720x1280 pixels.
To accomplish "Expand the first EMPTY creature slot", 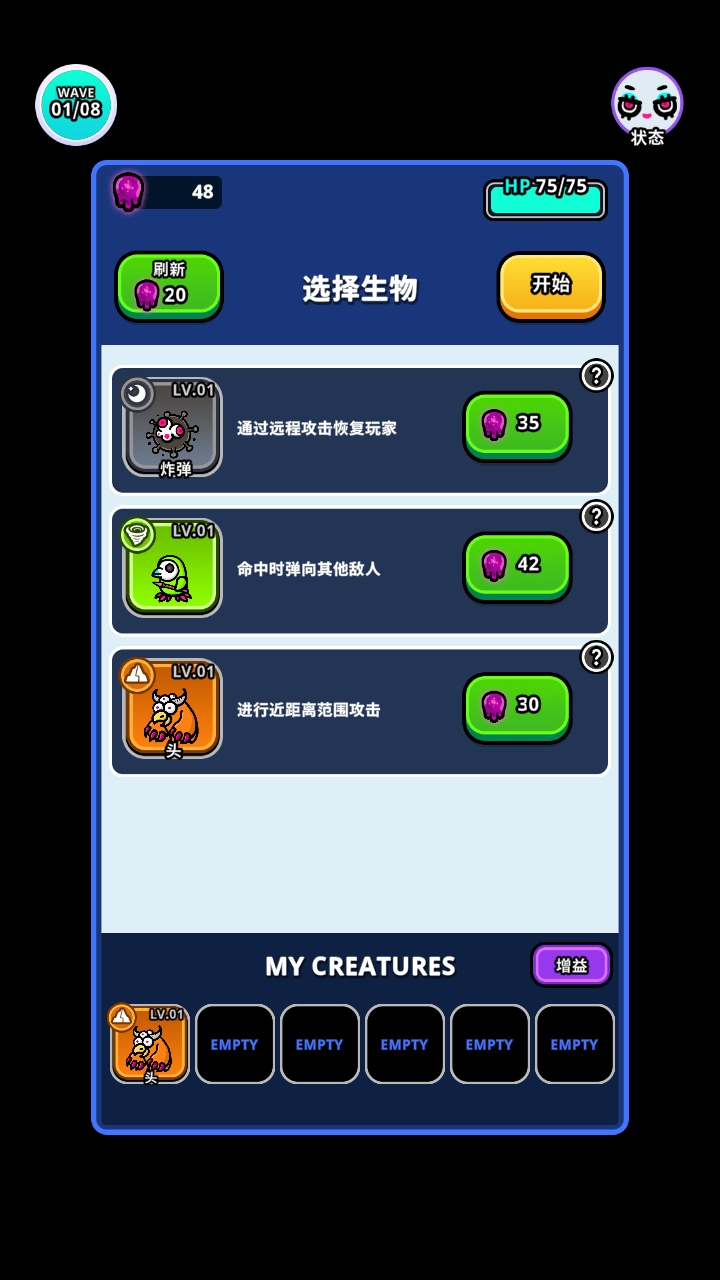I will 234,1043.
